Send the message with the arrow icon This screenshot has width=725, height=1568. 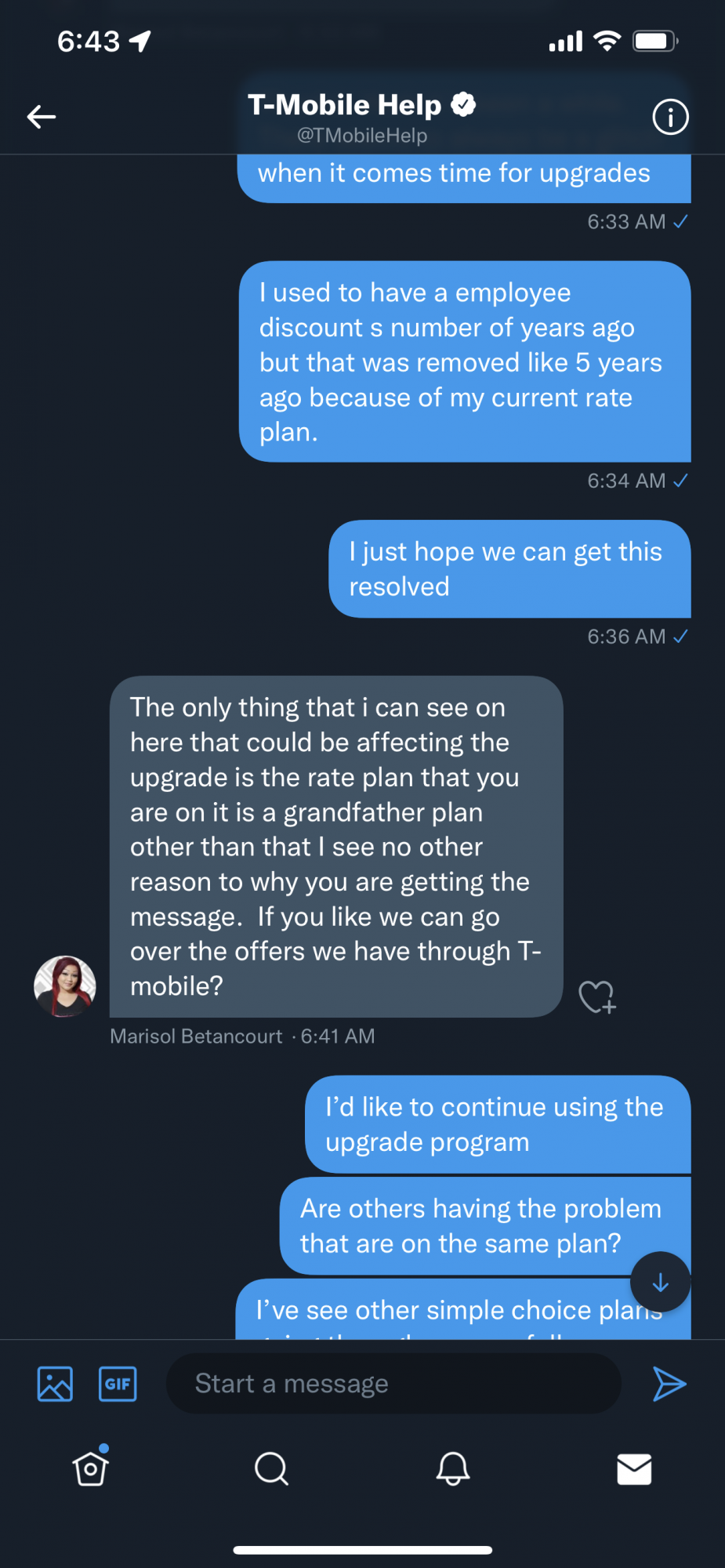(x=669, y=1384)
